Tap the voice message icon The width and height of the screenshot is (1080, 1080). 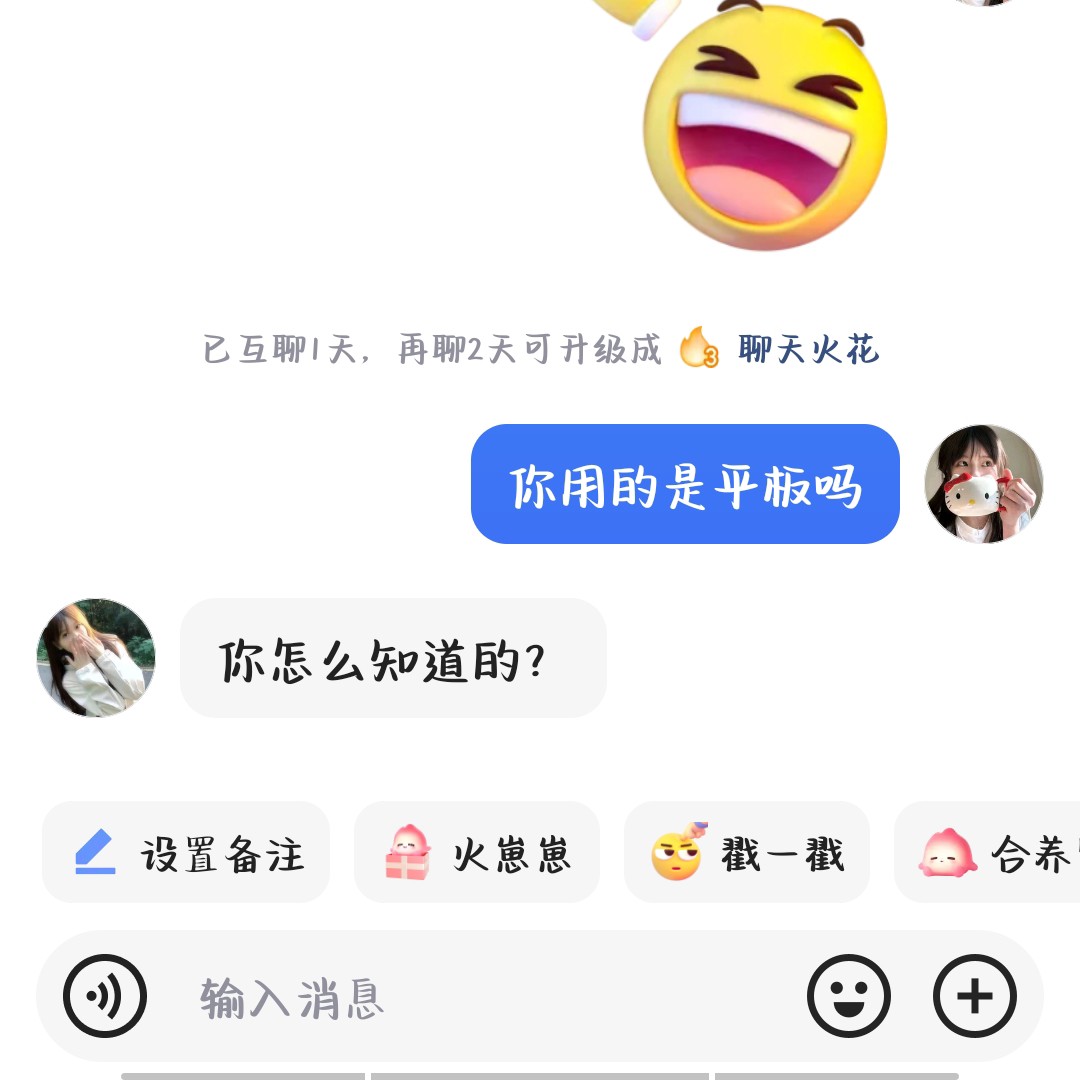(105, 996)
